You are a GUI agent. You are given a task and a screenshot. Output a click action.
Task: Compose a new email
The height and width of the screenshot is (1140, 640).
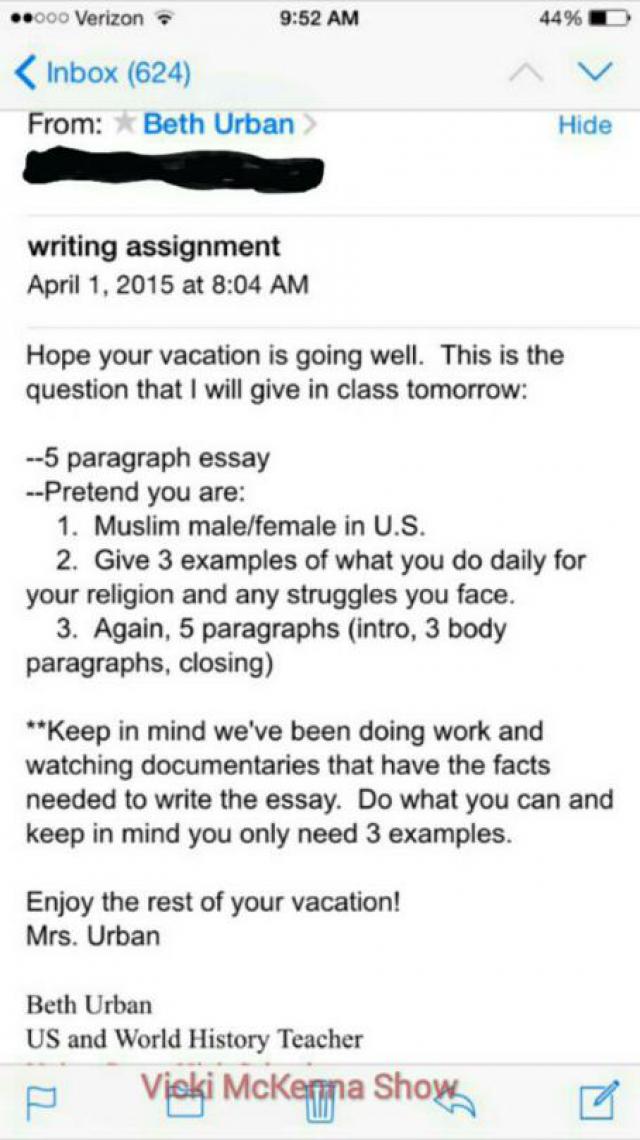point(599,1101)
